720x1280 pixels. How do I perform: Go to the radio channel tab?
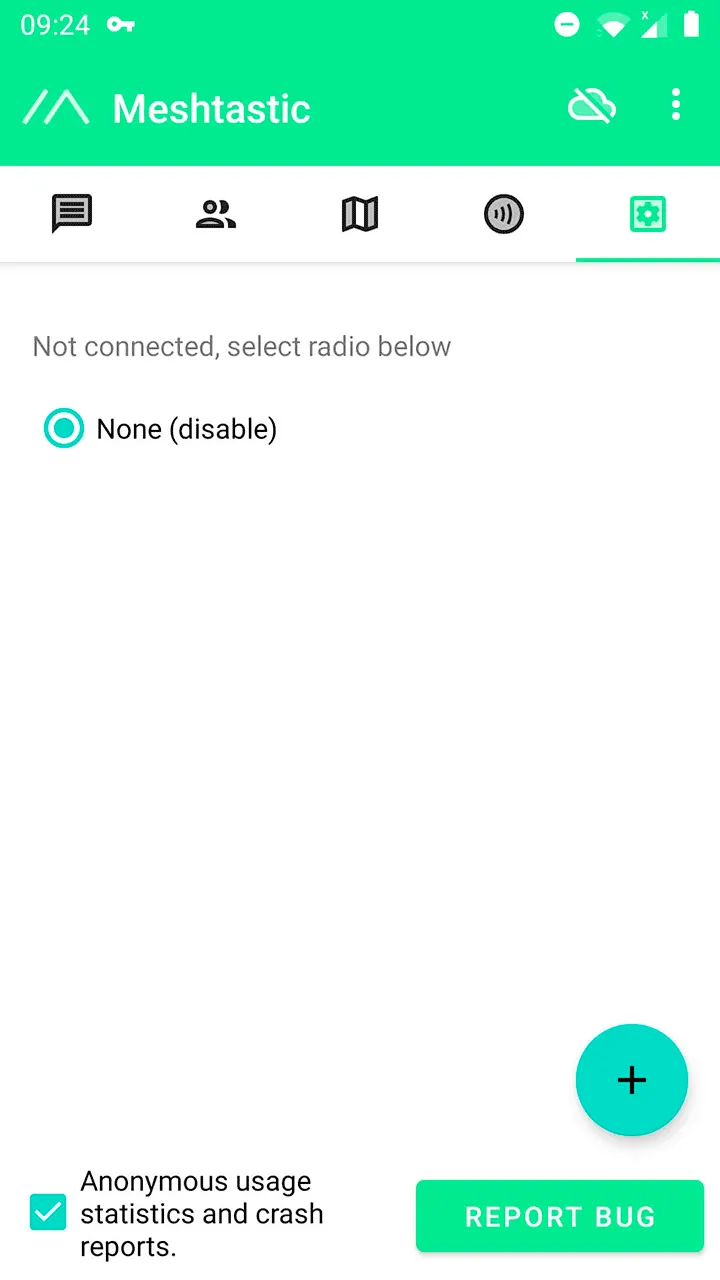pos(504,214)
